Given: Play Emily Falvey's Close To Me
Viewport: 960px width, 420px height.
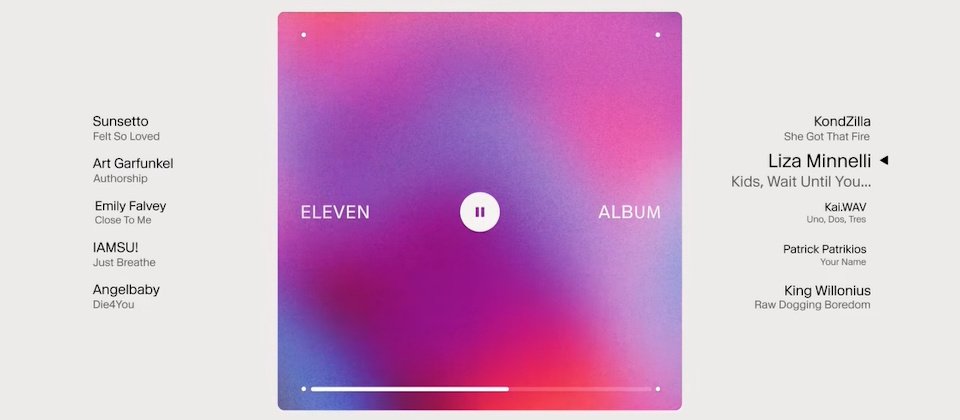Looking at the screenshot, I should point(130,212).
